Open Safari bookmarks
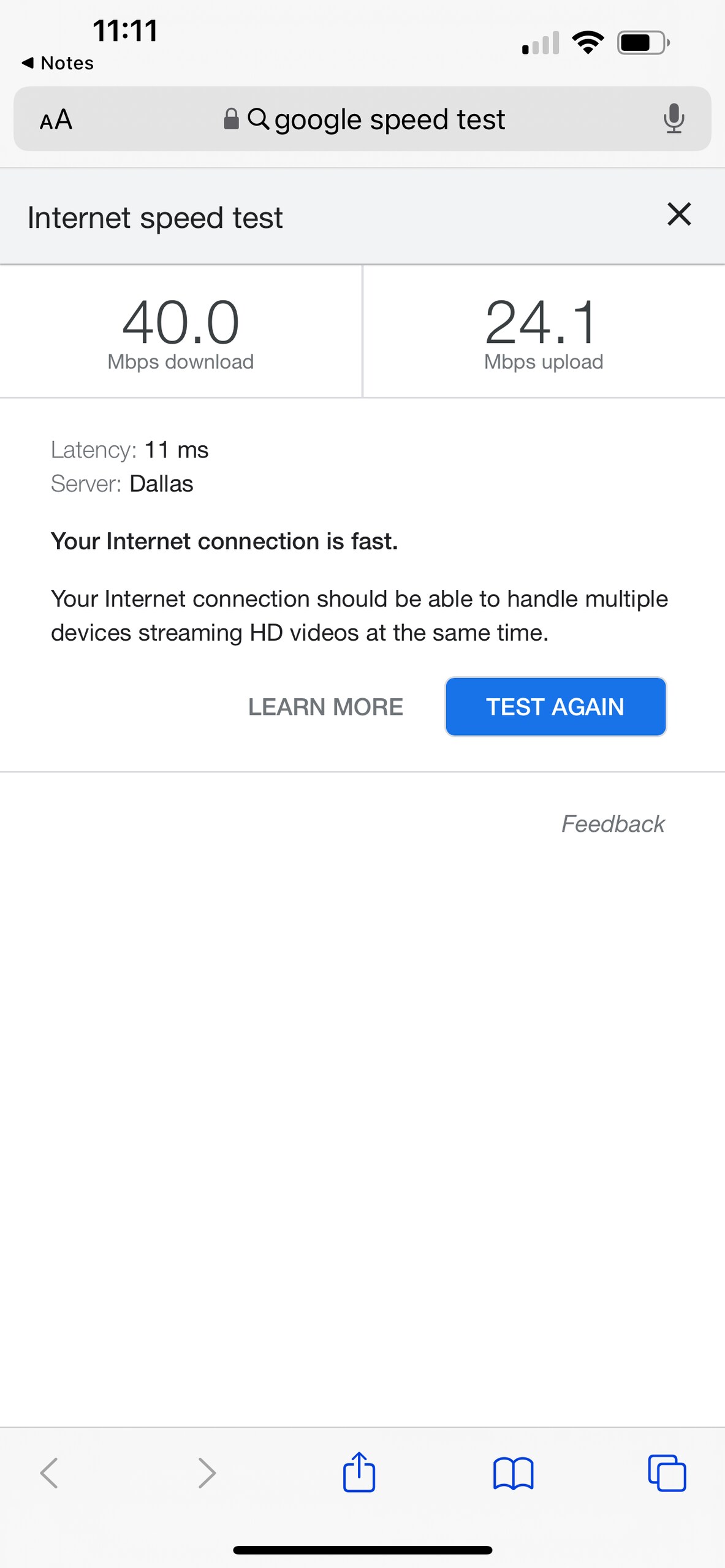725x1568 pixels. [x=514, y=1473]
